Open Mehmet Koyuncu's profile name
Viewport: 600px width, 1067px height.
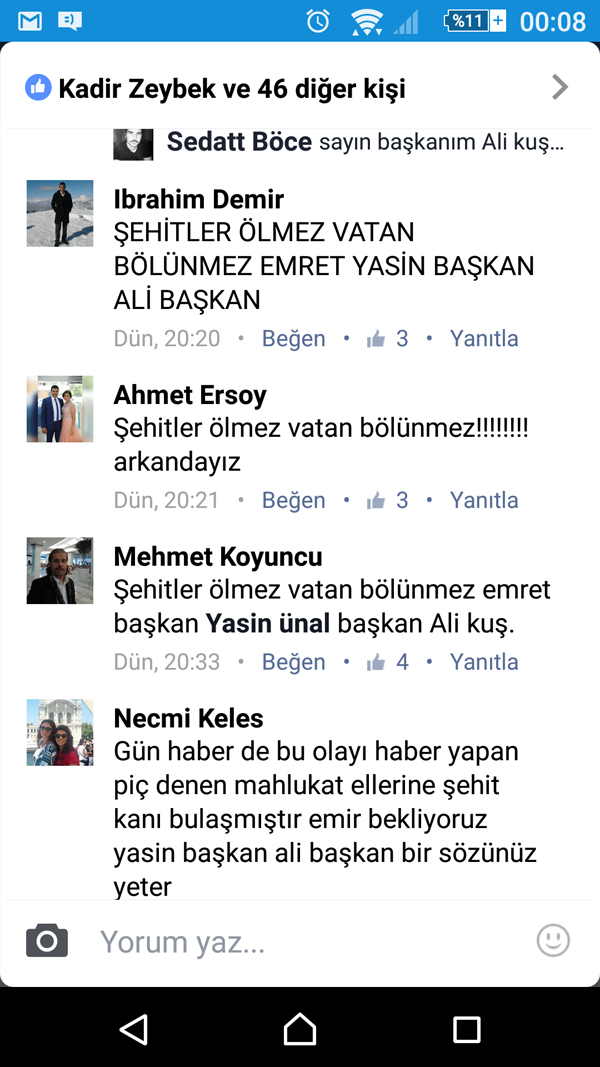pos(217,557)
